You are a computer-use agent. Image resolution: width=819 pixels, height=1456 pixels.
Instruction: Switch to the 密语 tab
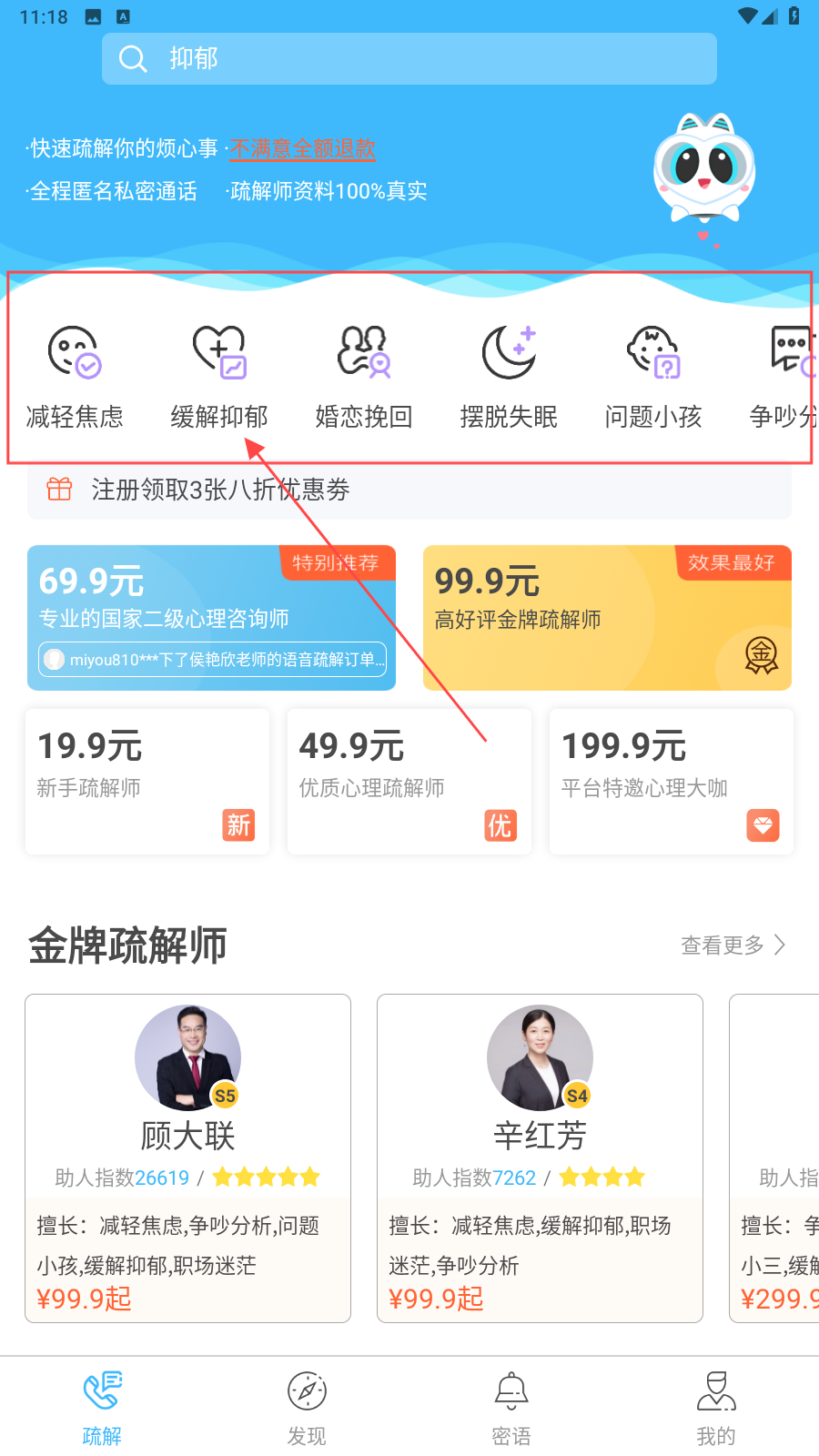(x=511, y=1409)
